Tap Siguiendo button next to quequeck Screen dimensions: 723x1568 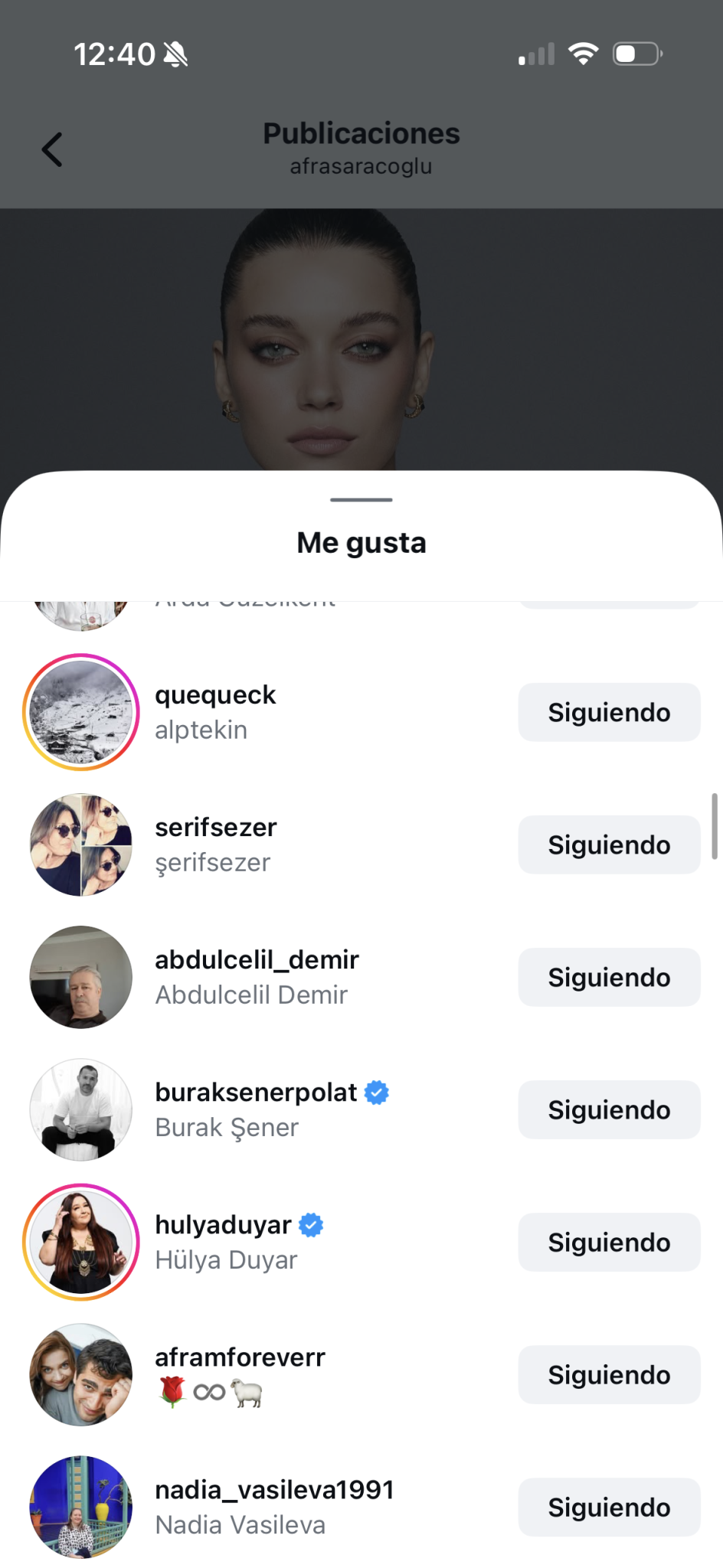pos(609,712)
